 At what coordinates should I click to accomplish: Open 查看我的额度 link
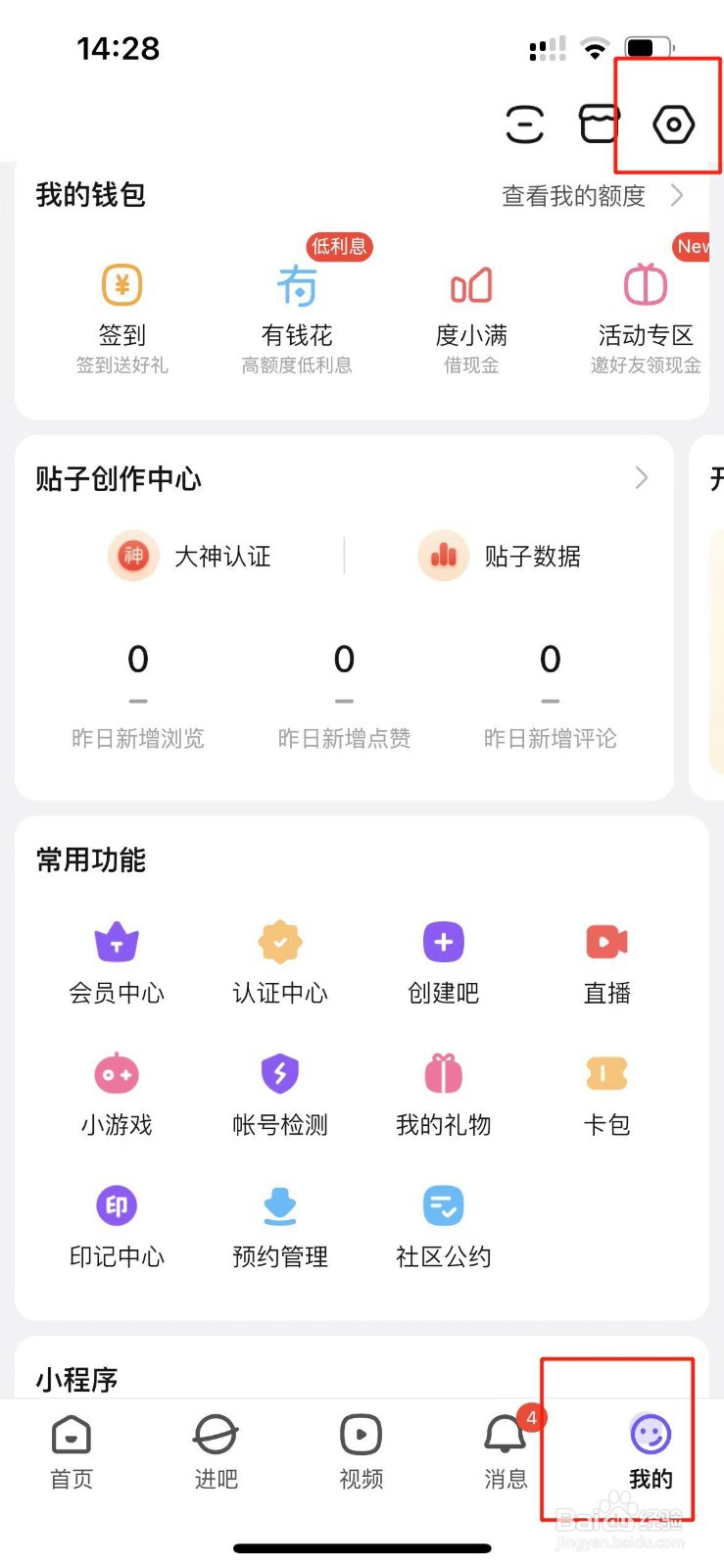(x=593, y=196)
